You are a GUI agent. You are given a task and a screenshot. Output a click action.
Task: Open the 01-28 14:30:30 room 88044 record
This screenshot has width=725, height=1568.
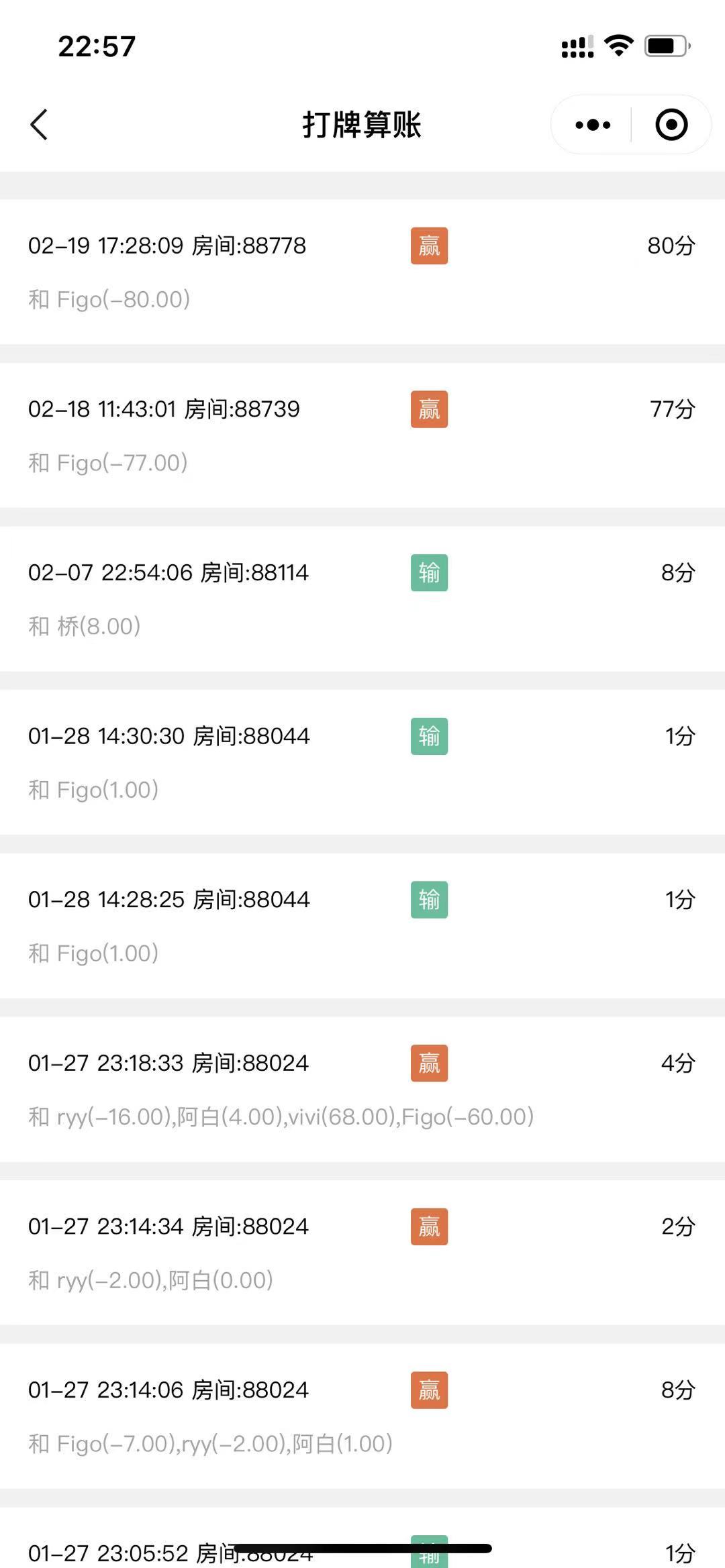(x=362, y=763)
